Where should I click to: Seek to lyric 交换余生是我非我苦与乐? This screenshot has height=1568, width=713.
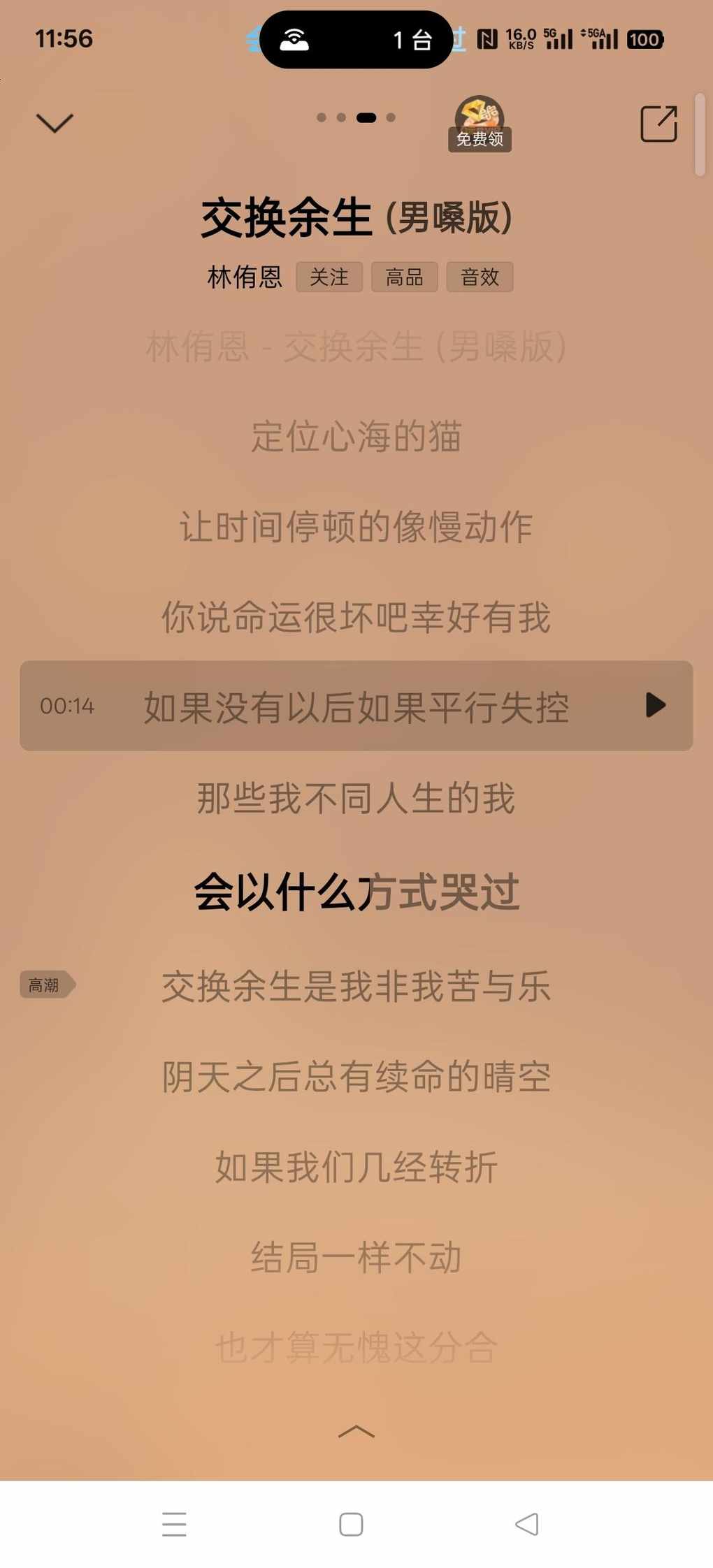tap(356, 986)
